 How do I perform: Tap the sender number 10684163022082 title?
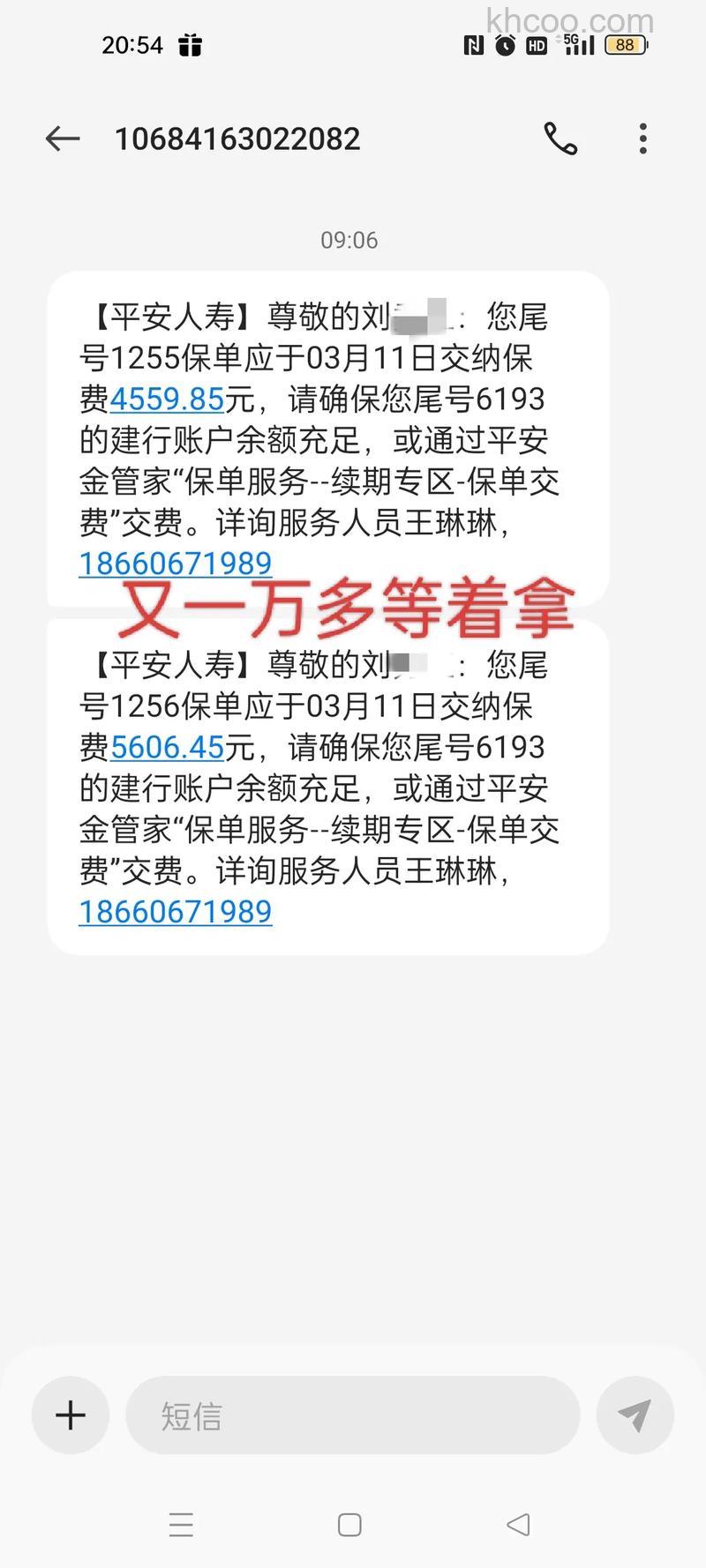238,138
